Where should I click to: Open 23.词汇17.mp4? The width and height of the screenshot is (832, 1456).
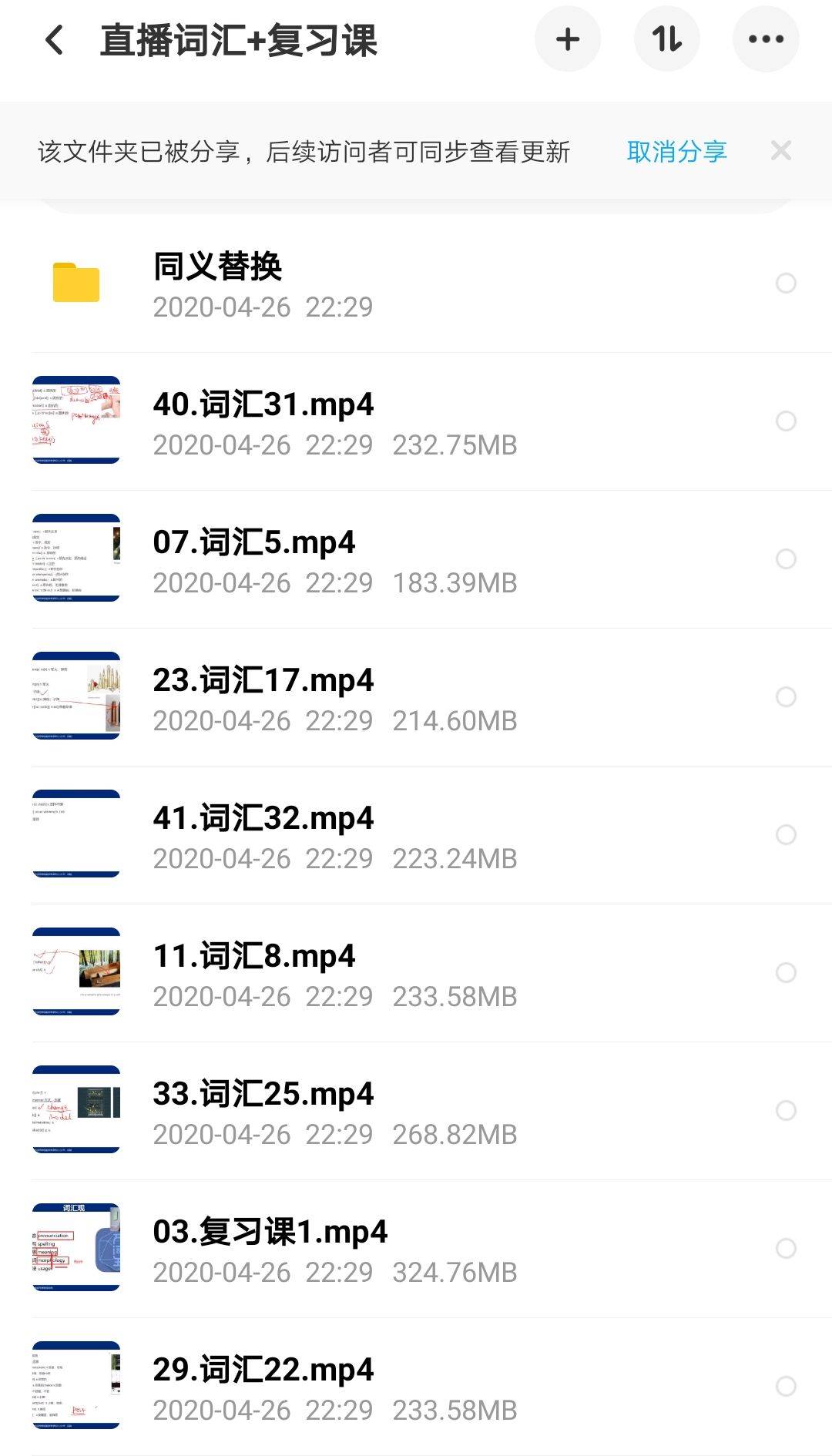click(416, 697)
